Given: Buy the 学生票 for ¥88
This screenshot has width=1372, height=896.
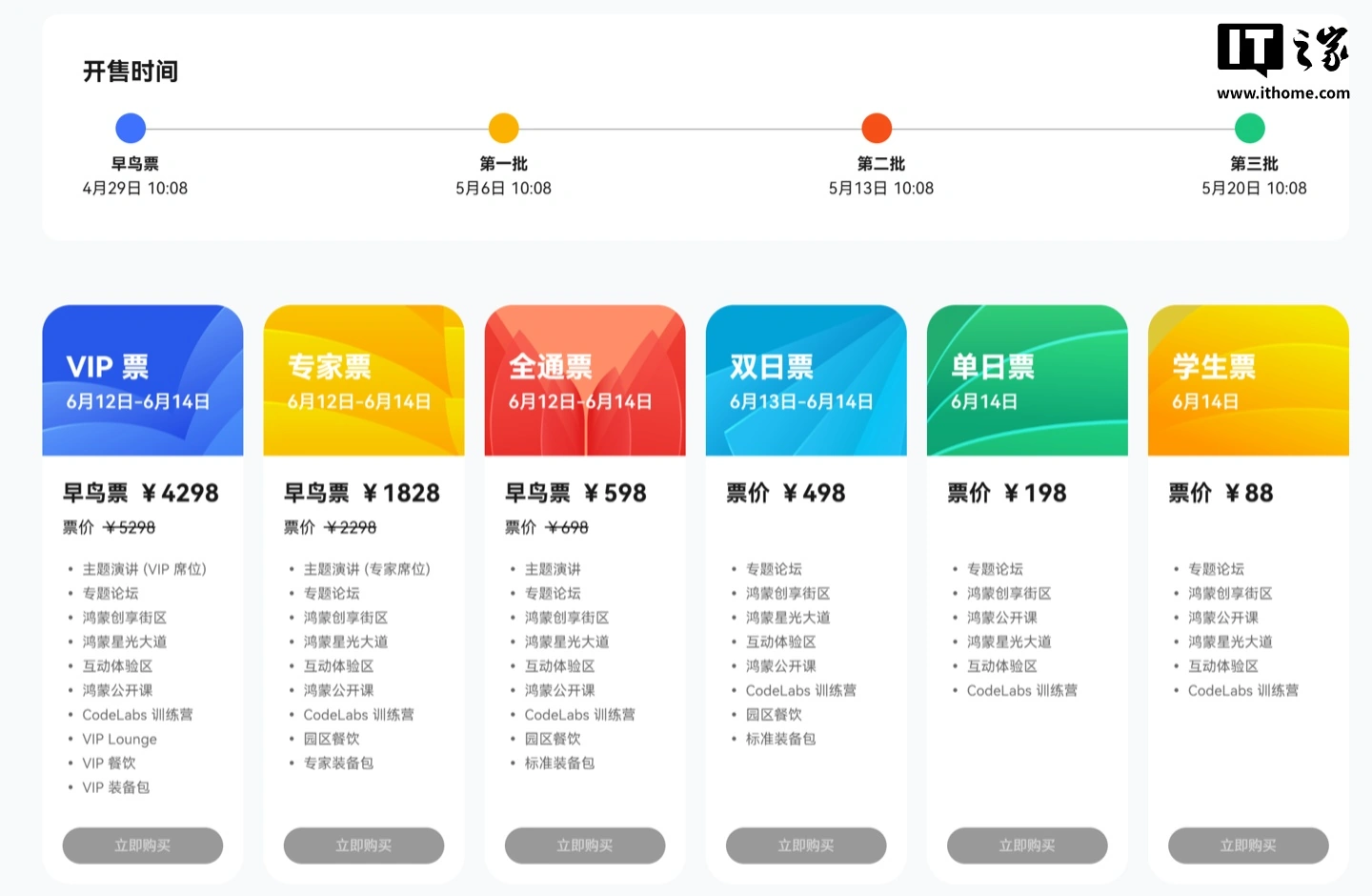Looking at the screenshot, I should (1248, 845).
